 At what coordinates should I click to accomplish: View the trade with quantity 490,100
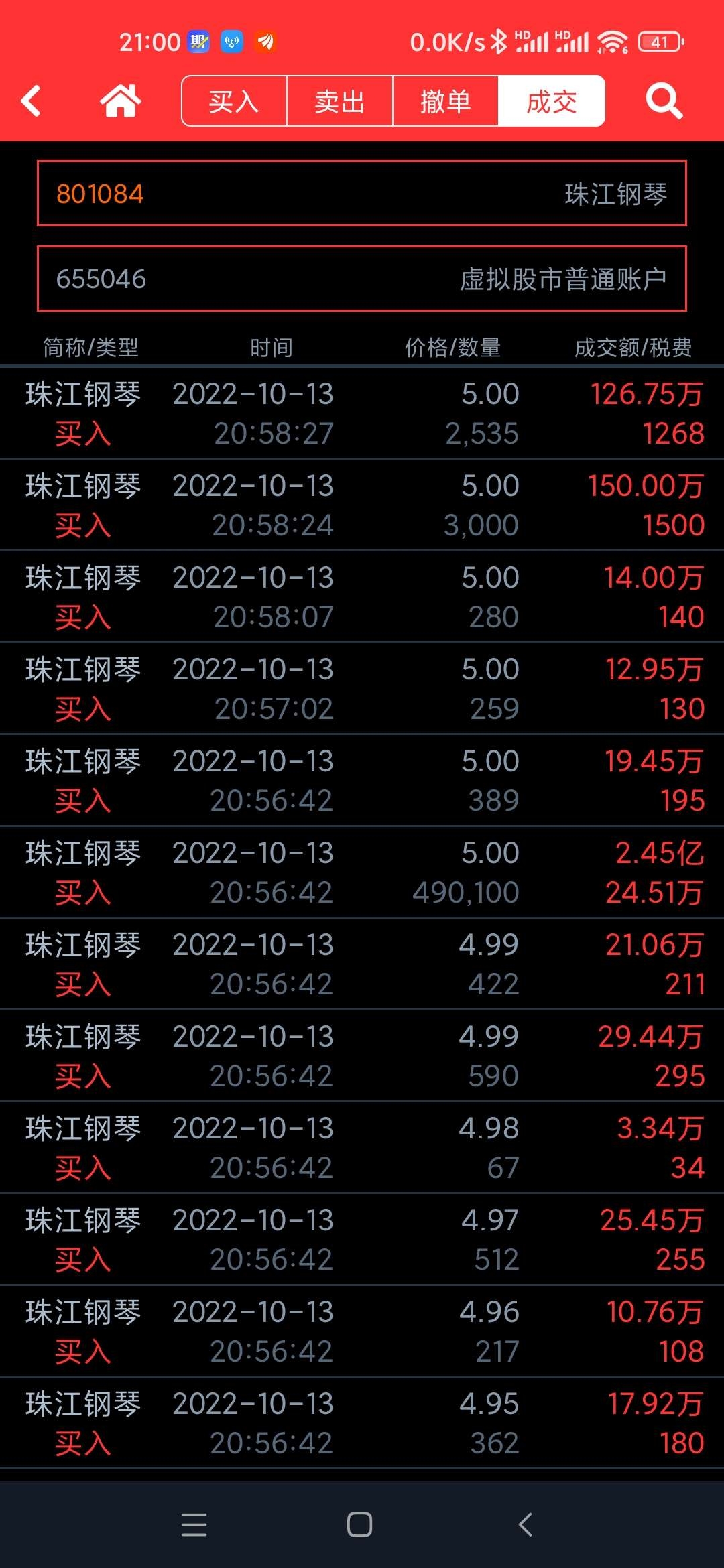(362, 872)
